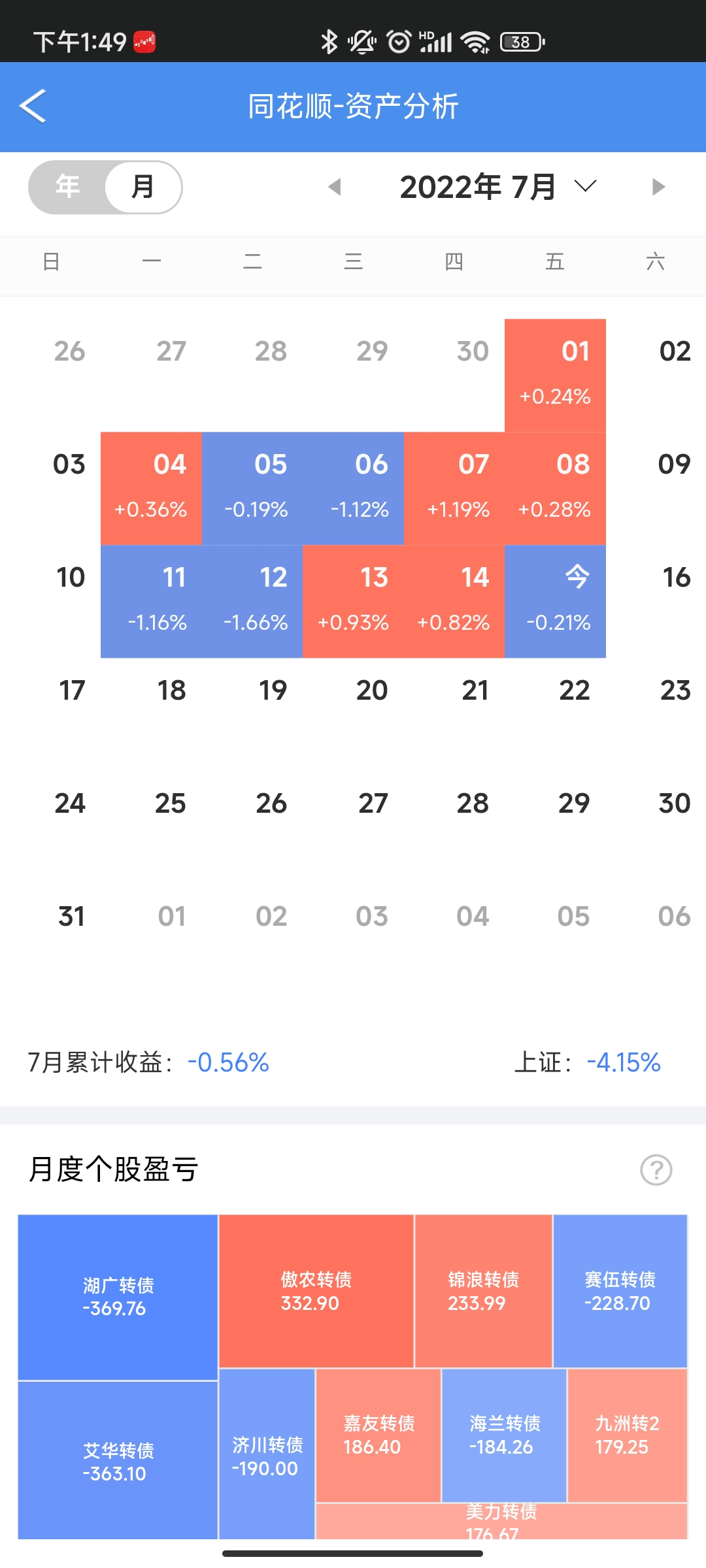This screenshot has width=706, height=1568.
Task: Open the help icon for 月度个股盈亏
Action: [x=656, y=1169]
